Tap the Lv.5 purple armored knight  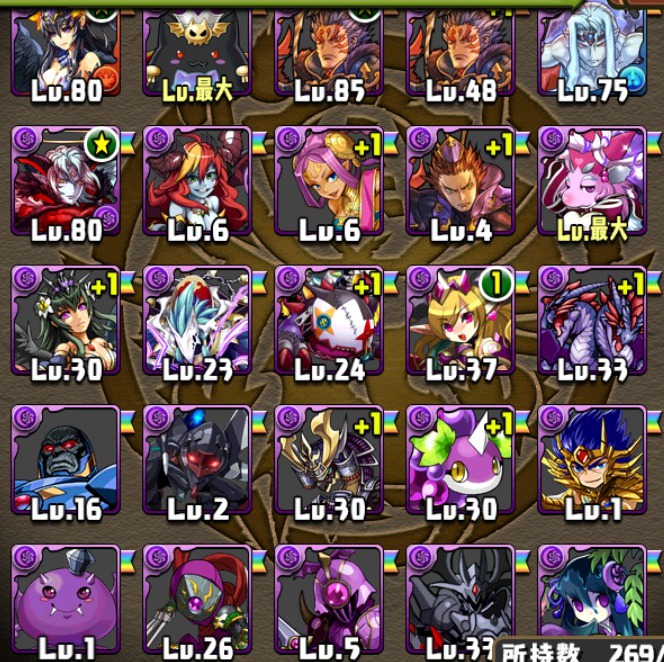click(330, 600)
